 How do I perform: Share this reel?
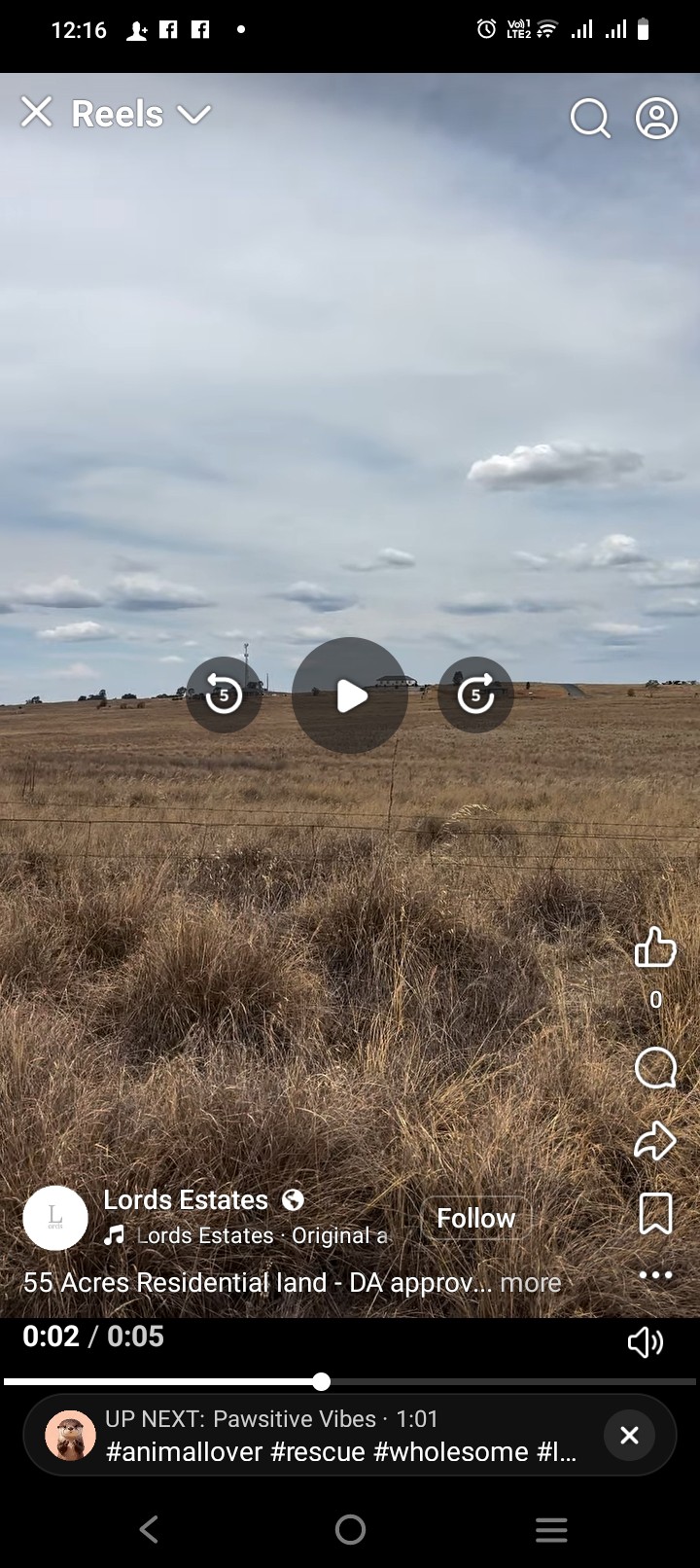655,1141
